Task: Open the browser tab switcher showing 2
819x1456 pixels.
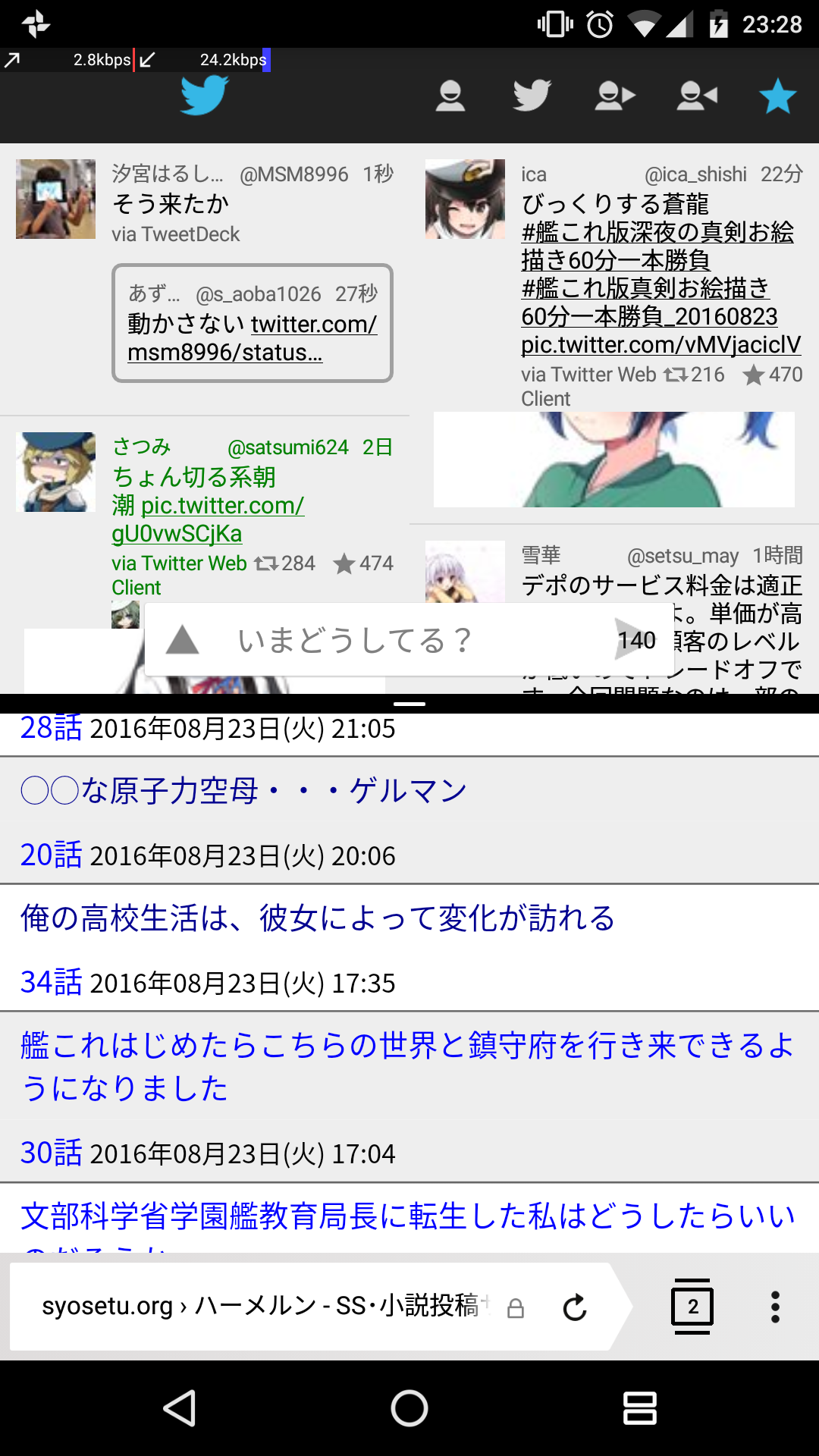Action: click(x=692, y=1306)
